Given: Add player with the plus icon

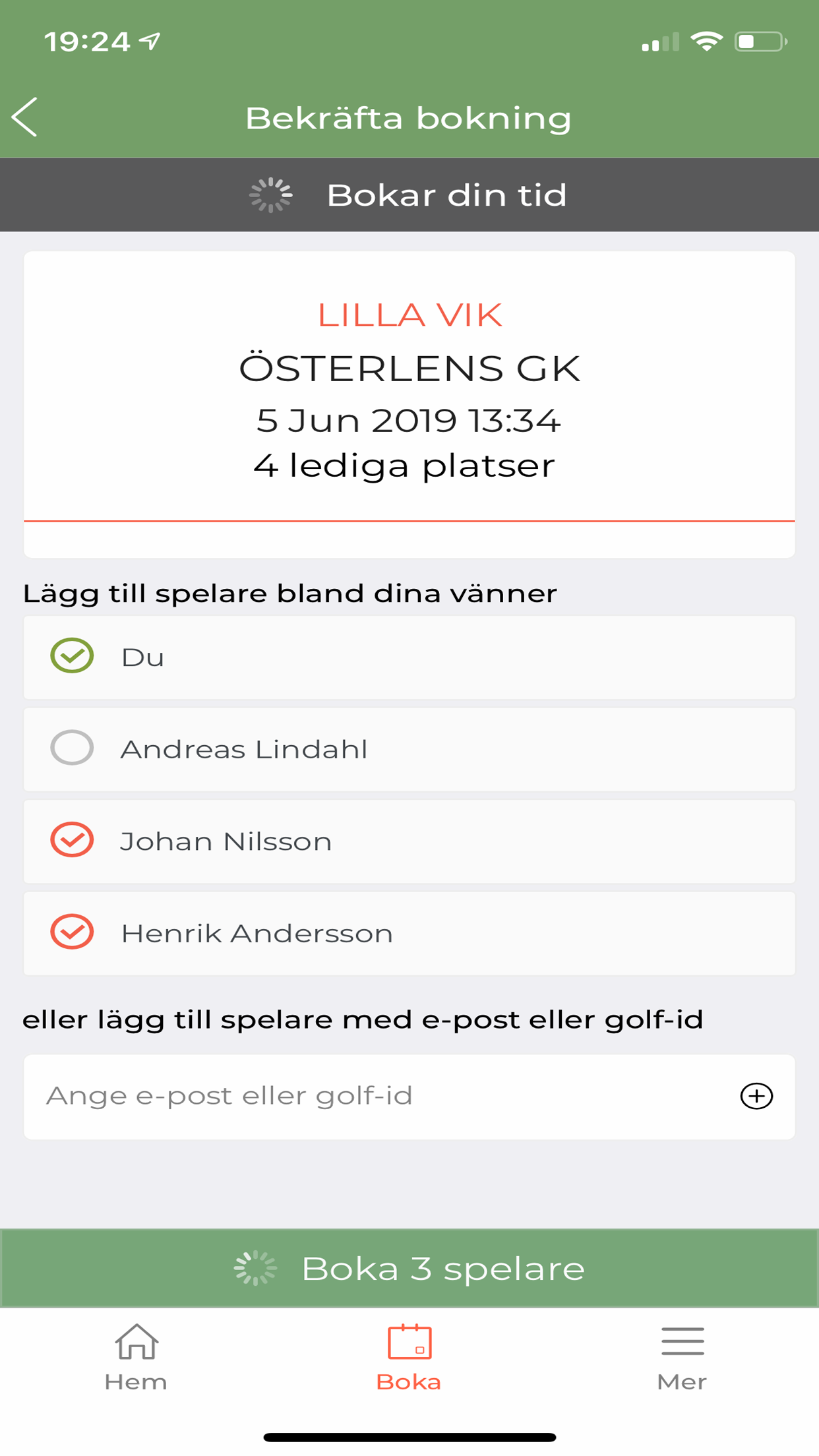Looking at the screenshot, I should 756,1096.
